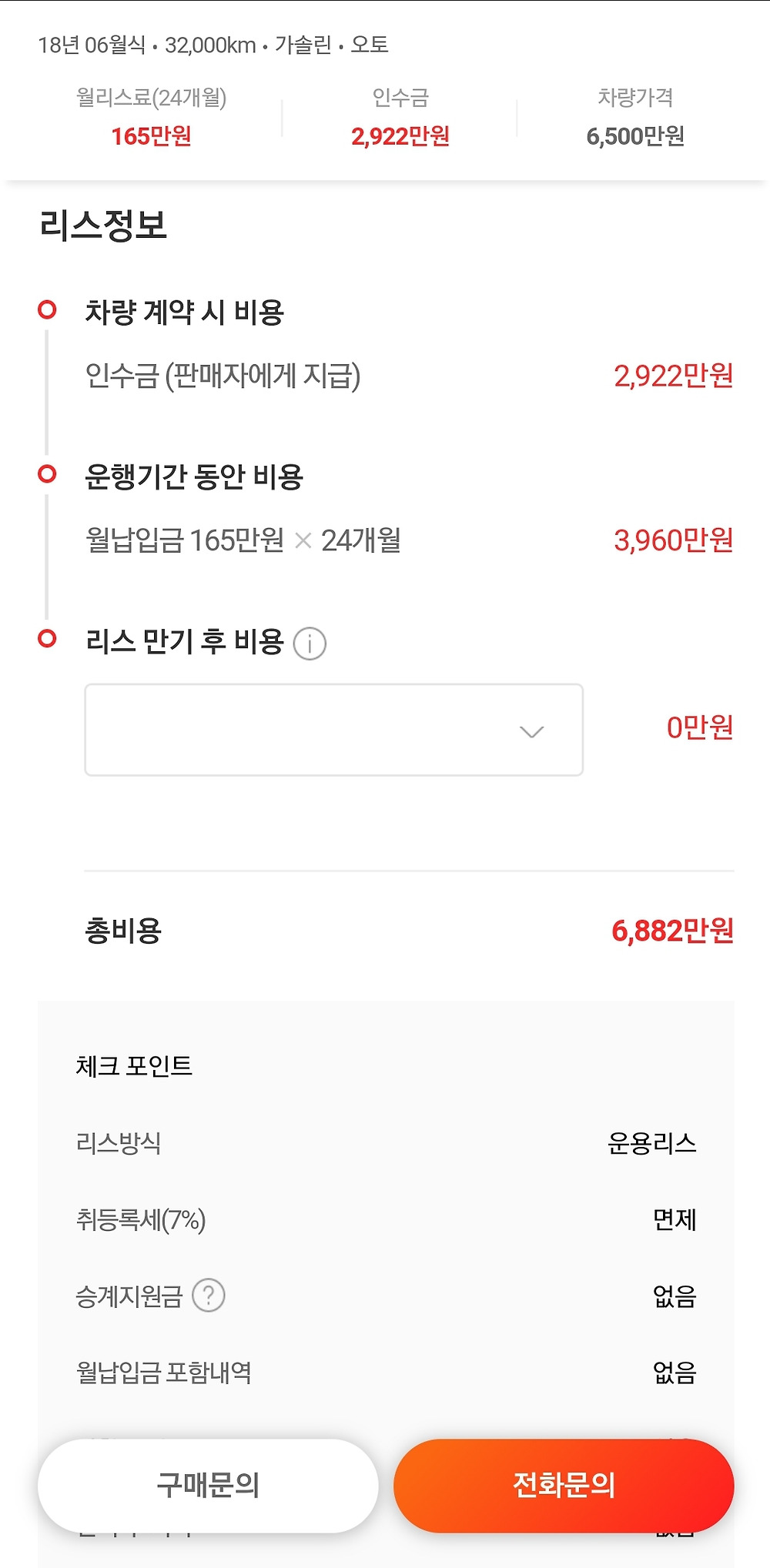Open the help icon next to 승계지원금
The width and height of the screenshot is (770, 1568).
(x=208, y=1296)
